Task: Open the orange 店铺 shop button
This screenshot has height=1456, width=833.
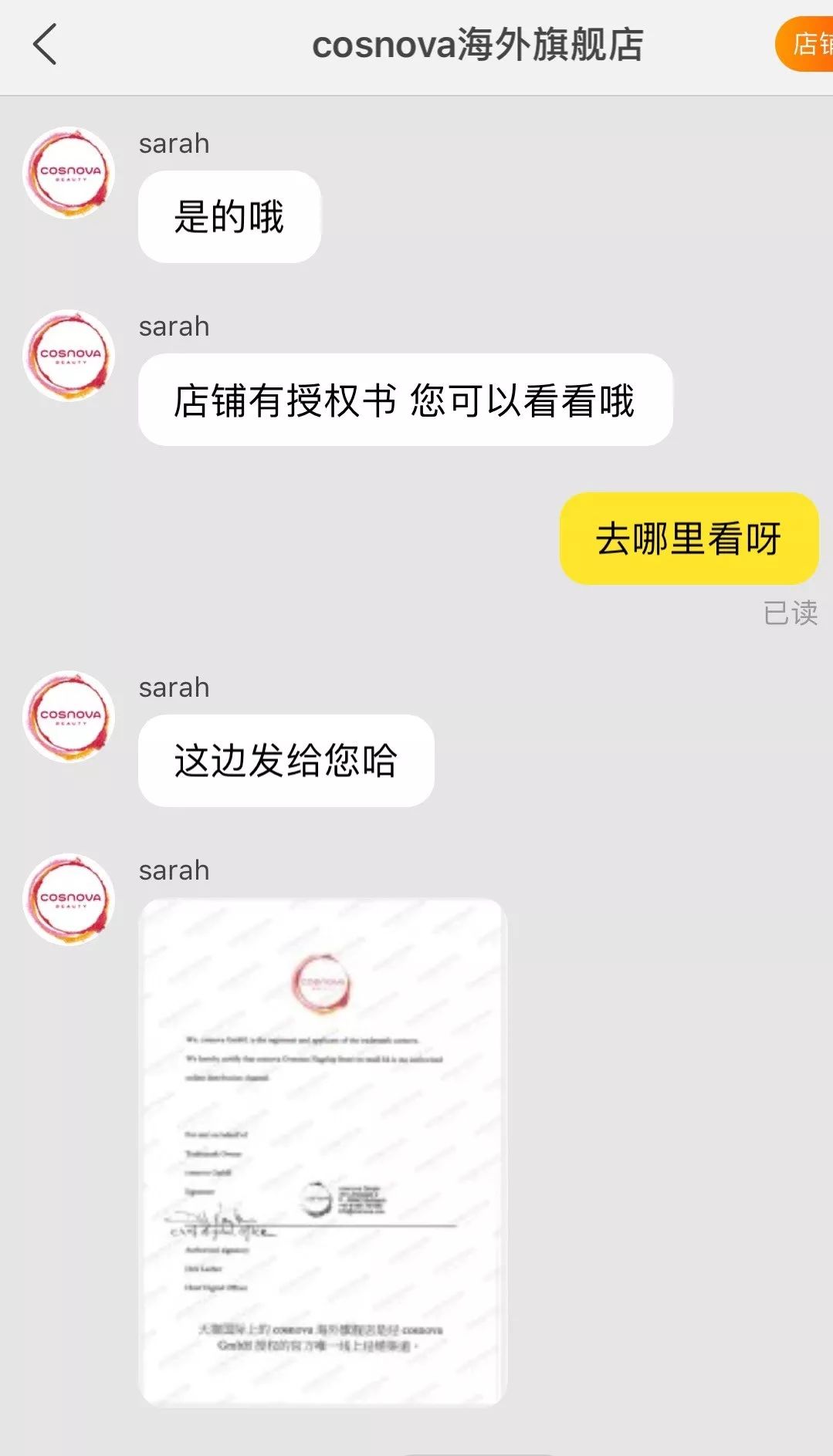Action: pos(804,44)
